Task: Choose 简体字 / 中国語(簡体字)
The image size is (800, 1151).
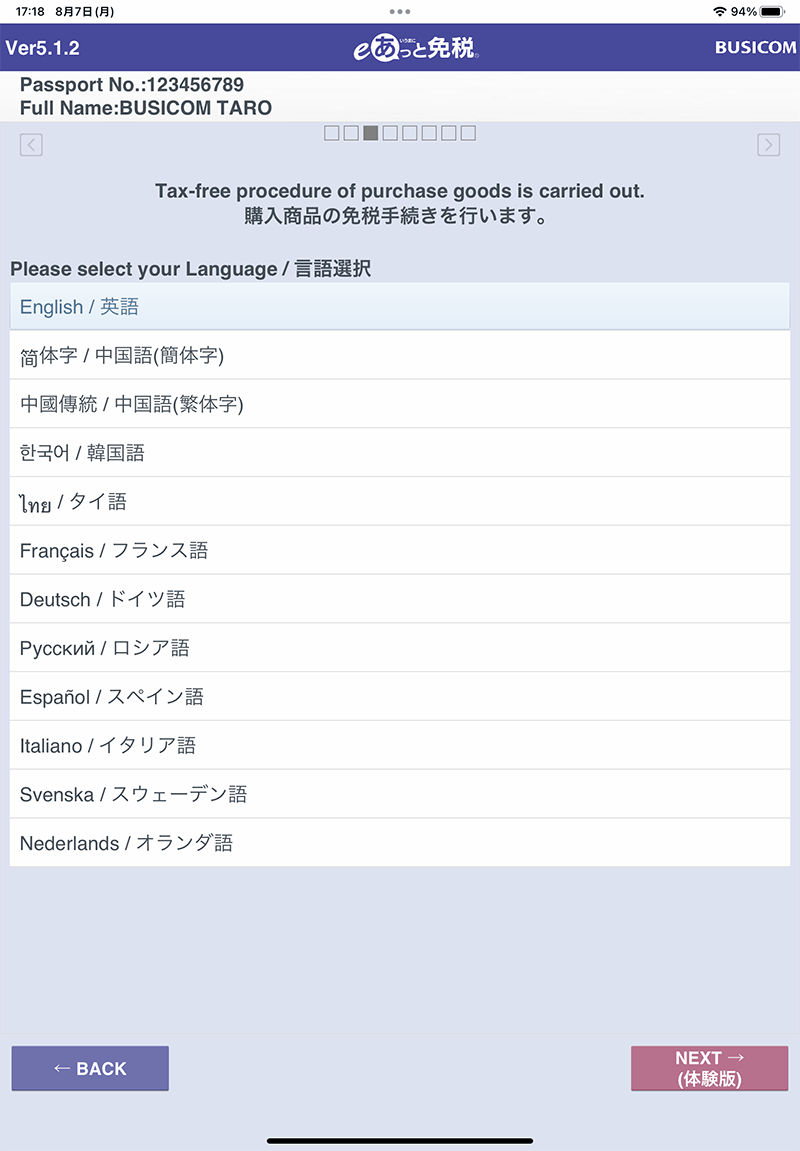Action: pyautogui.click(x=399, y=356)
